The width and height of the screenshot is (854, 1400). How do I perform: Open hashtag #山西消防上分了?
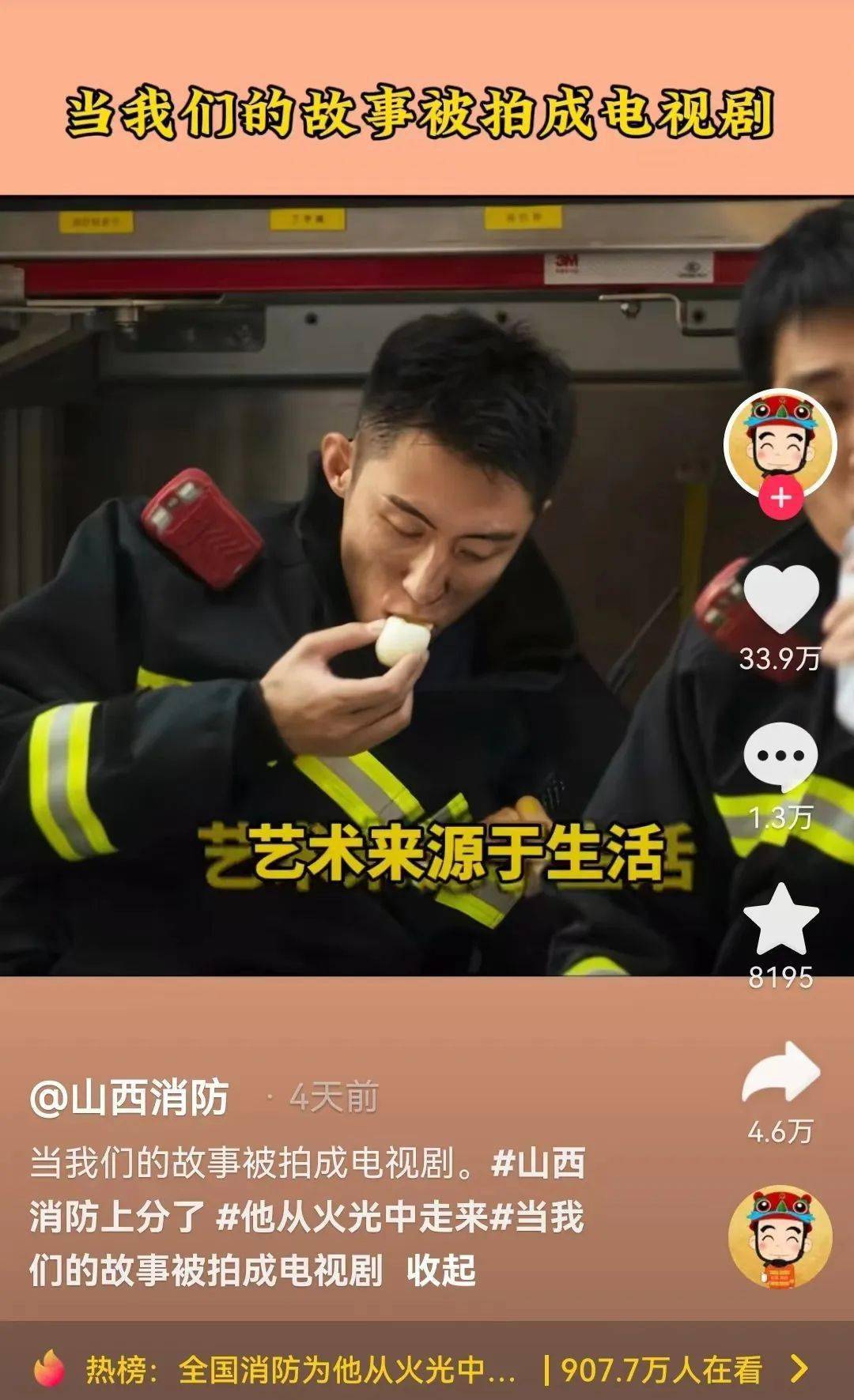pos(307,1190)
